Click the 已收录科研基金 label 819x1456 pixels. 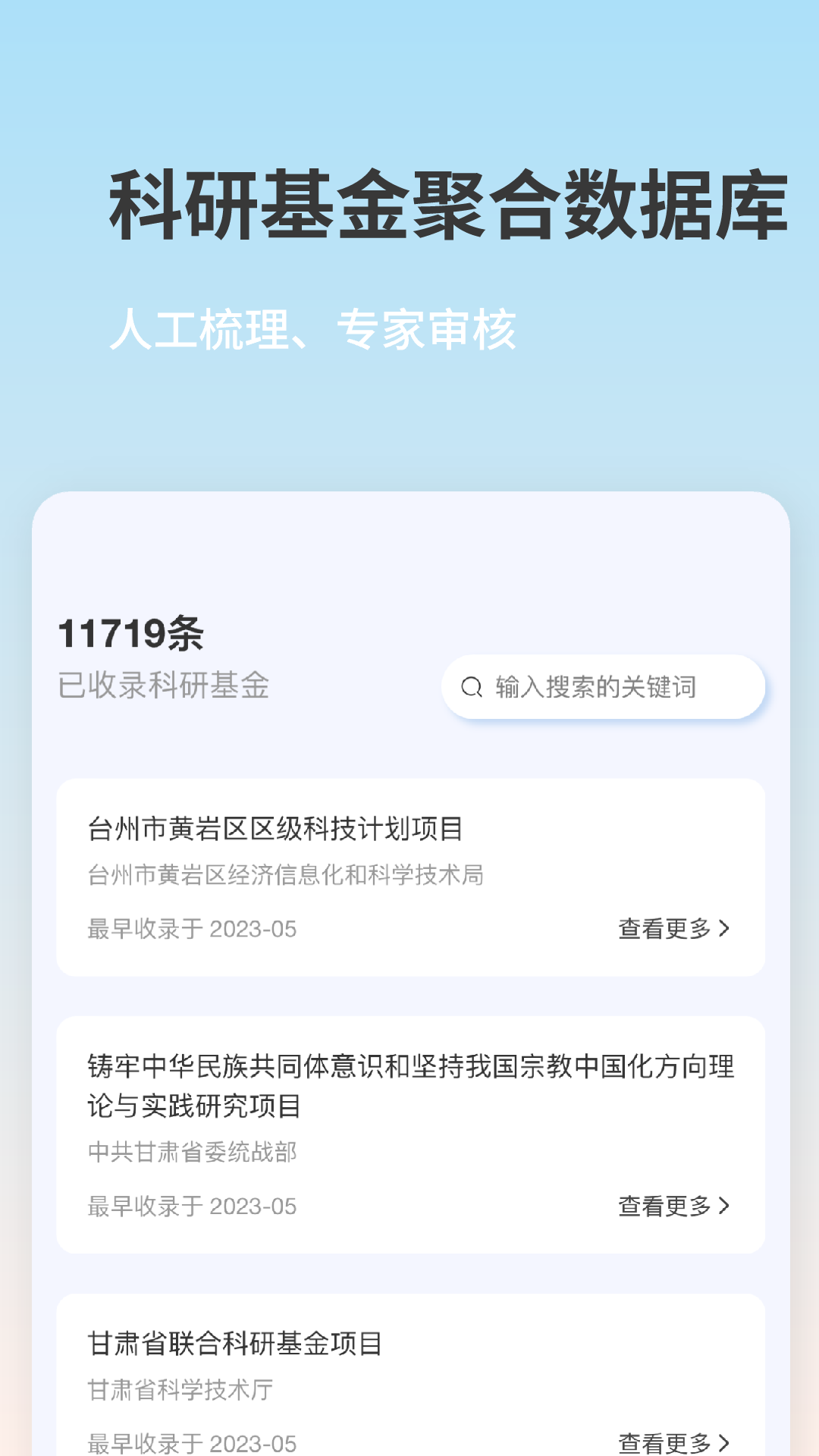point(163,685)
